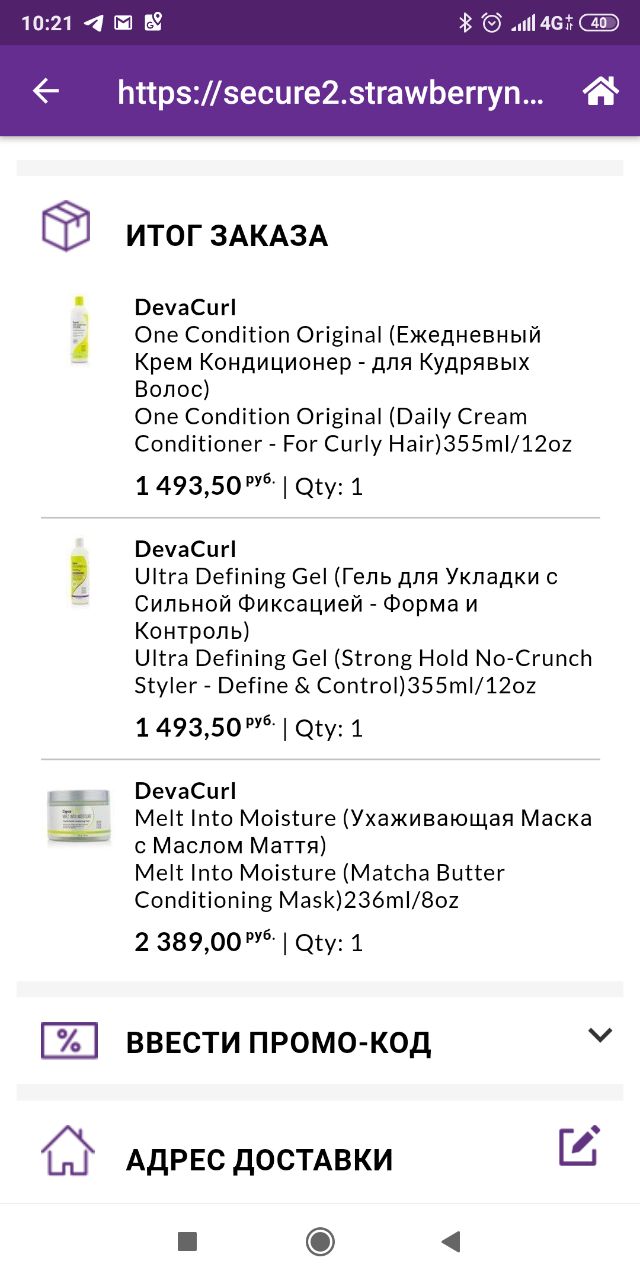Image resolution: width=640 pixels, height=1280 pixels.
Task: Open the Melt Into Moisture mask item
Action: [x=320, y=867]
